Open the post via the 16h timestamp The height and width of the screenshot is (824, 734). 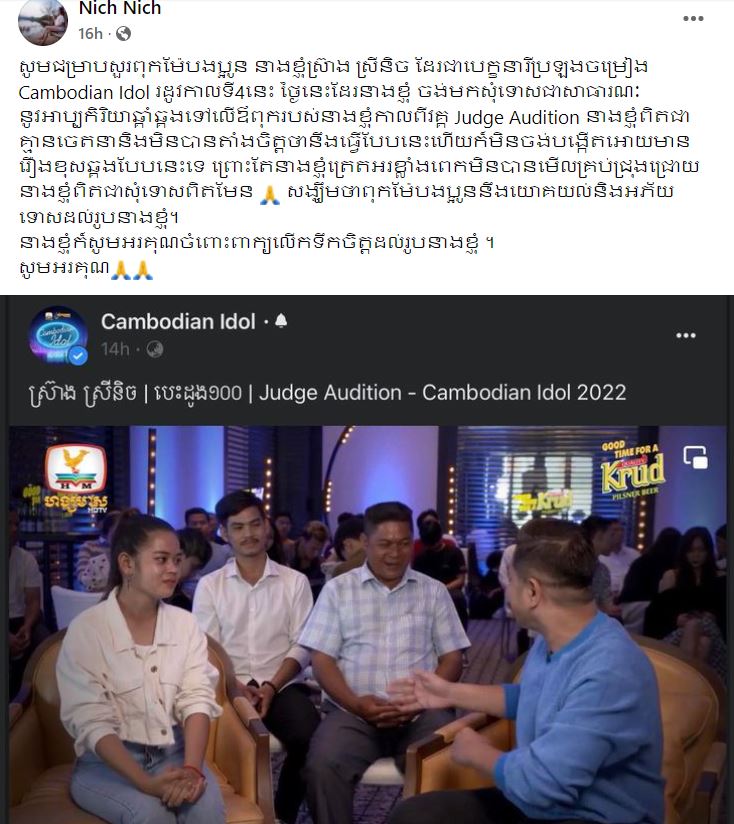pyautogui.click(x=89, y=34)
